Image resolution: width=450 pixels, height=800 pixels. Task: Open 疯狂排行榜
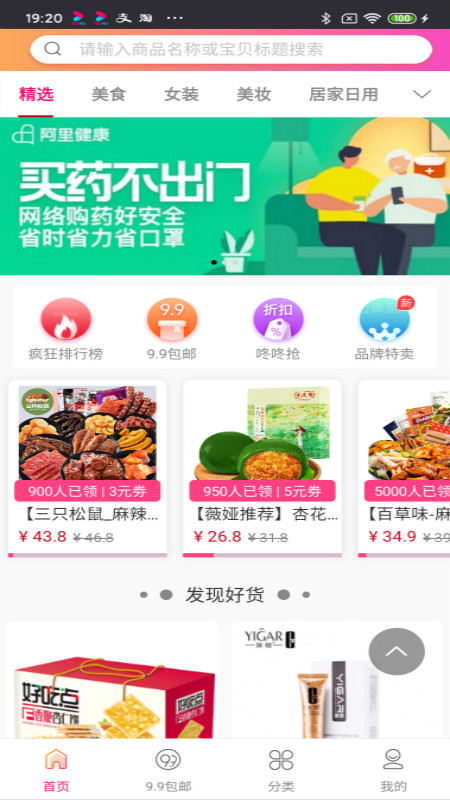(66, 329)
